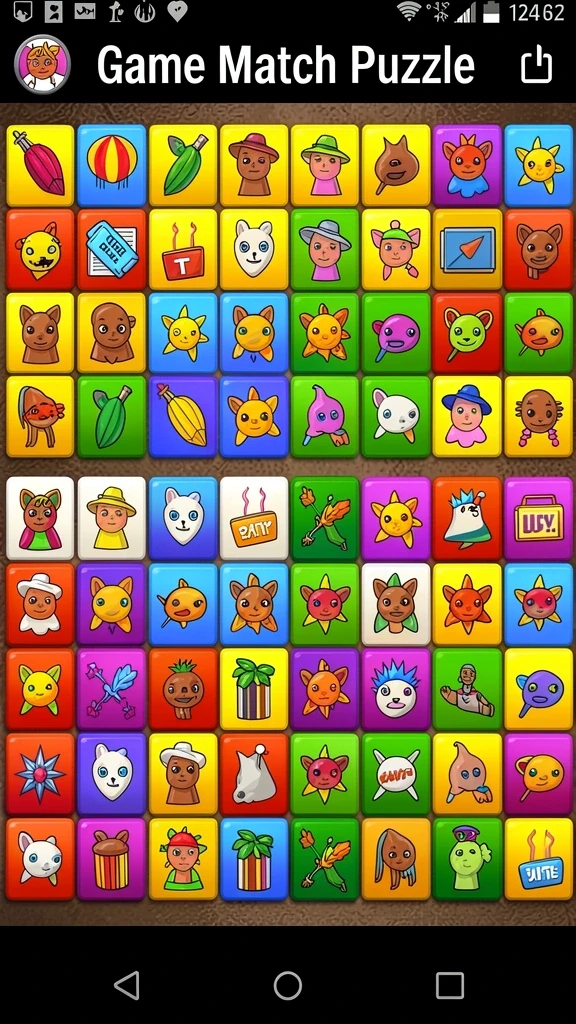Go back using the system back button
This screenshot has width=576, height=1024.
(x=127, y=985)
